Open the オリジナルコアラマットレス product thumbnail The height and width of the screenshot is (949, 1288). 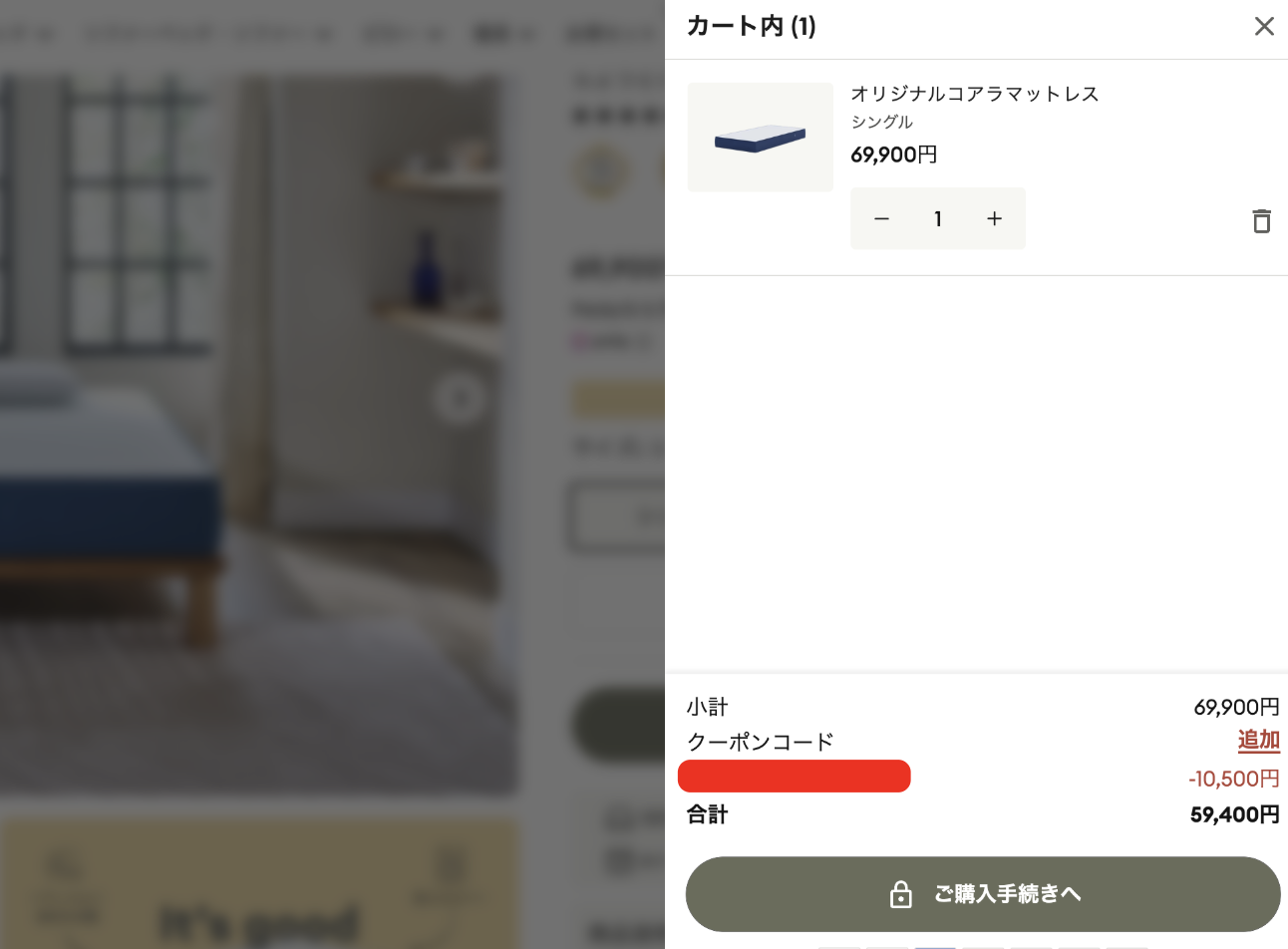[x=760, y=138]
